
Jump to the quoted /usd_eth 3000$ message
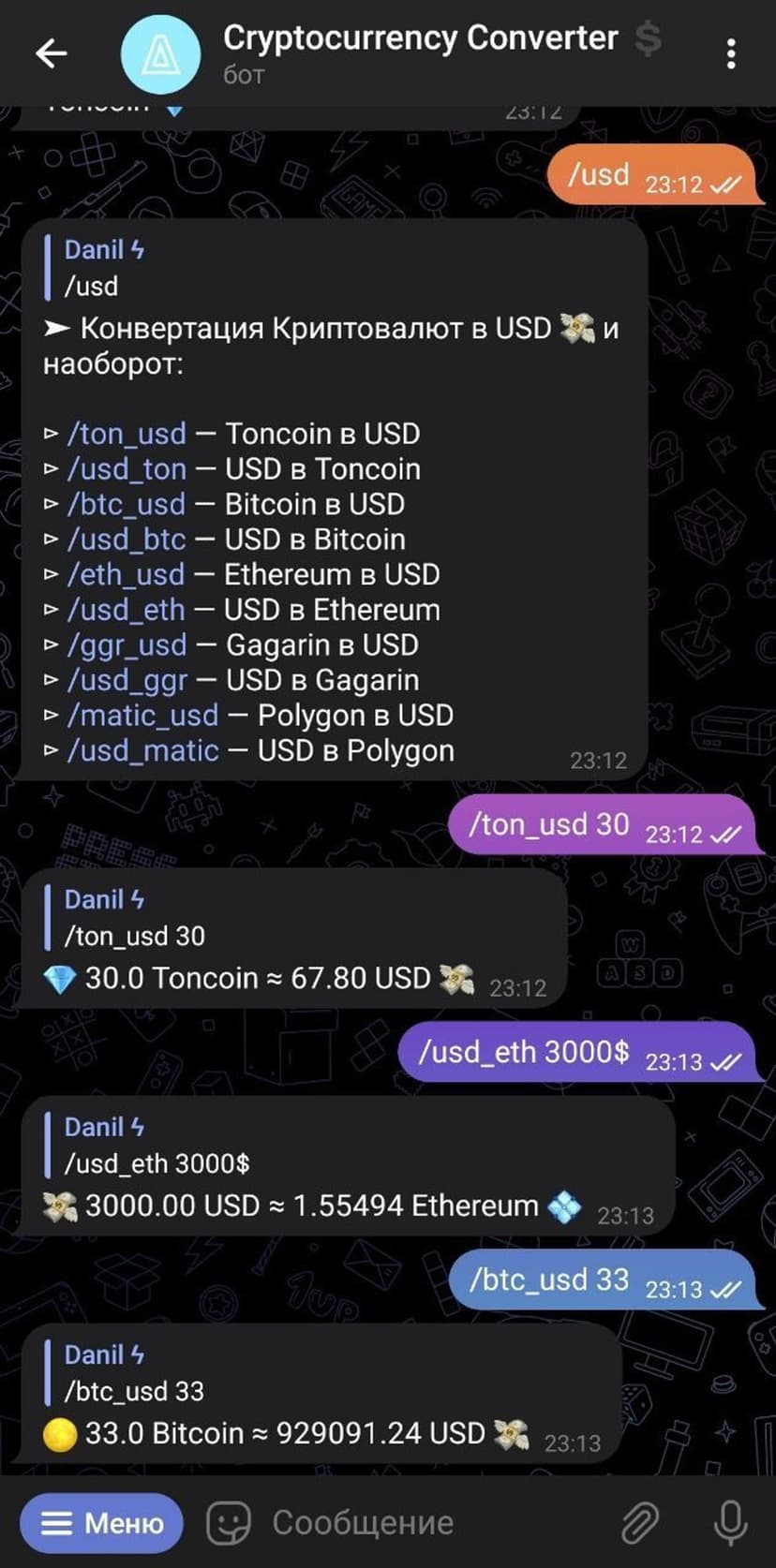pyautogui.click(x=157, y=1146)
